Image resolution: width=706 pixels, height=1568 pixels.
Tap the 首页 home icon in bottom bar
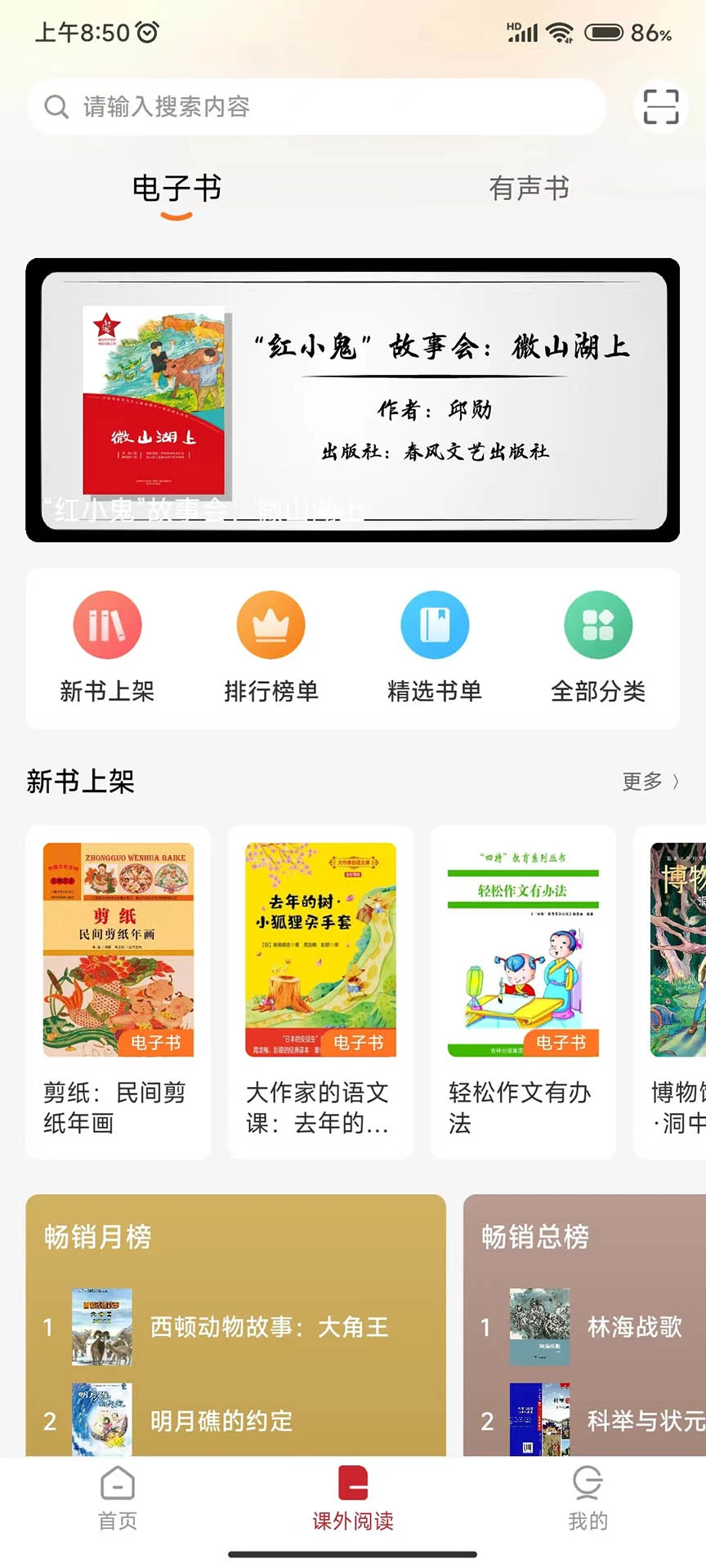click(116, 1488)
